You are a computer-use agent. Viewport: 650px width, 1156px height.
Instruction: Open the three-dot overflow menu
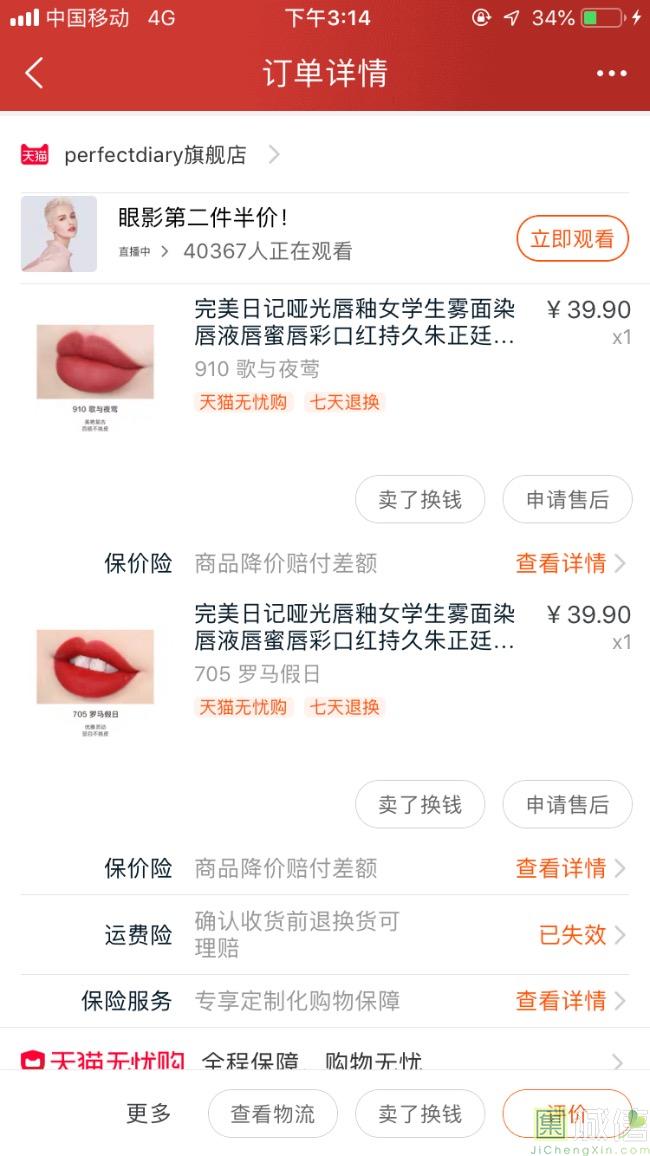(611, 73)
